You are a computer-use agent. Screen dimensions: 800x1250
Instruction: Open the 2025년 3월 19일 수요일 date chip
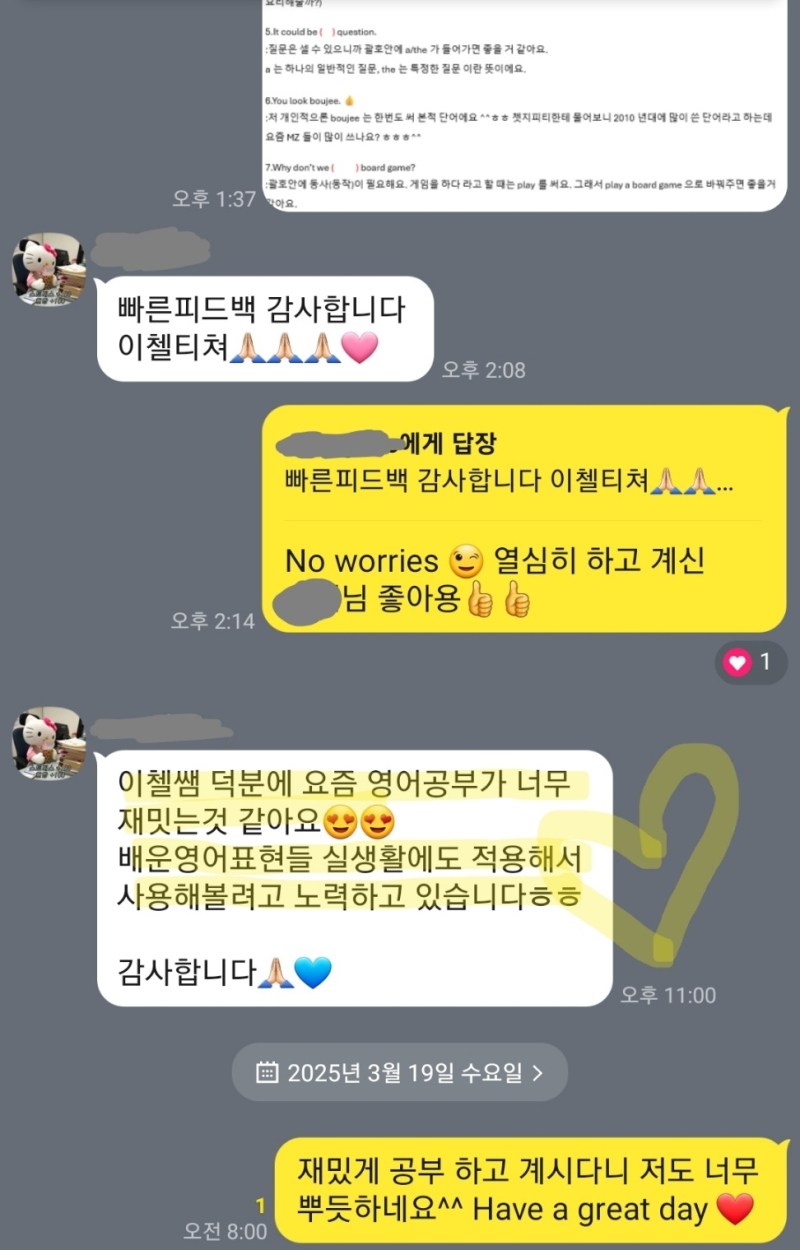(400, 1073)
